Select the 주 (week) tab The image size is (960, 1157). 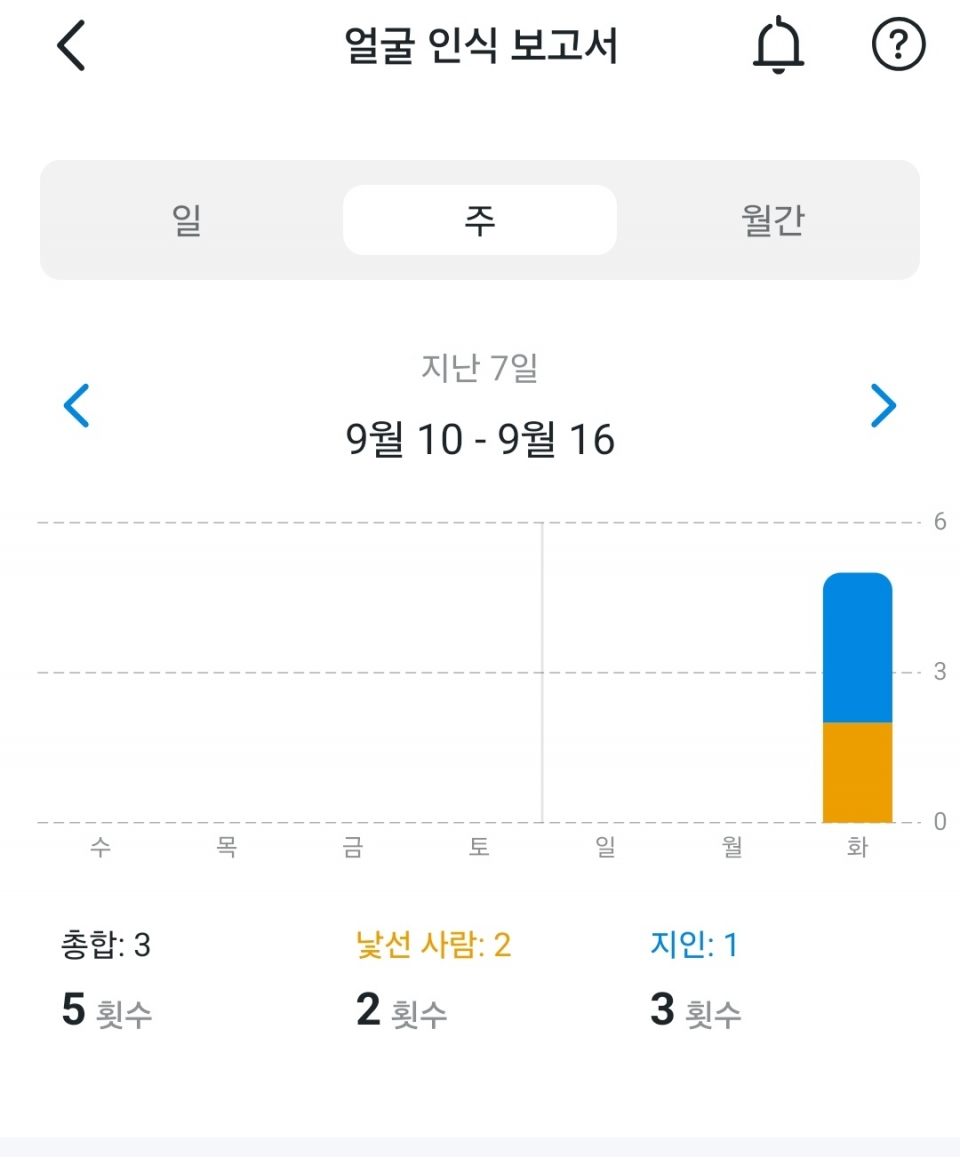(x=480, y=220)
